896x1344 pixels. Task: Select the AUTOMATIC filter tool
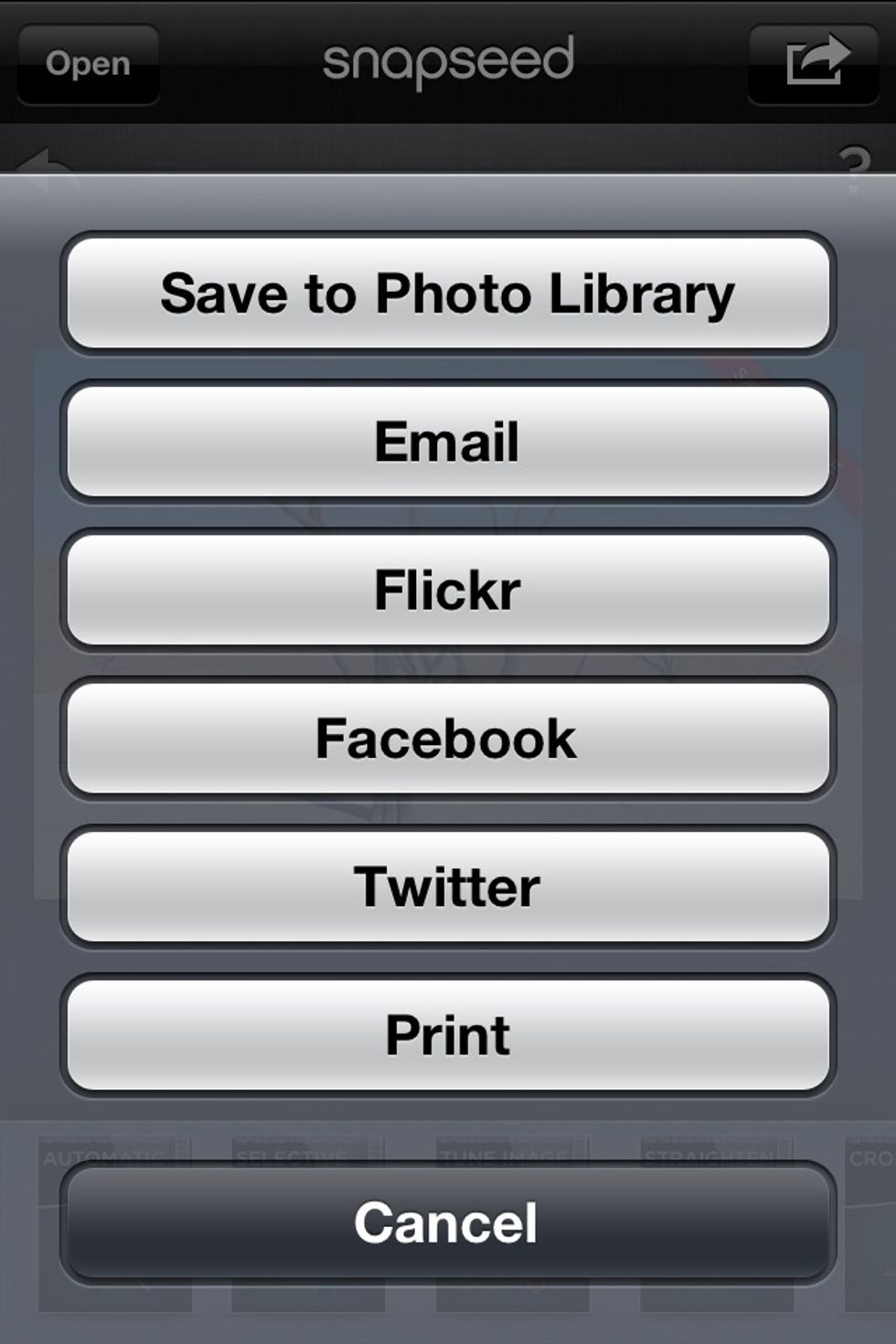pos(110,1156)
